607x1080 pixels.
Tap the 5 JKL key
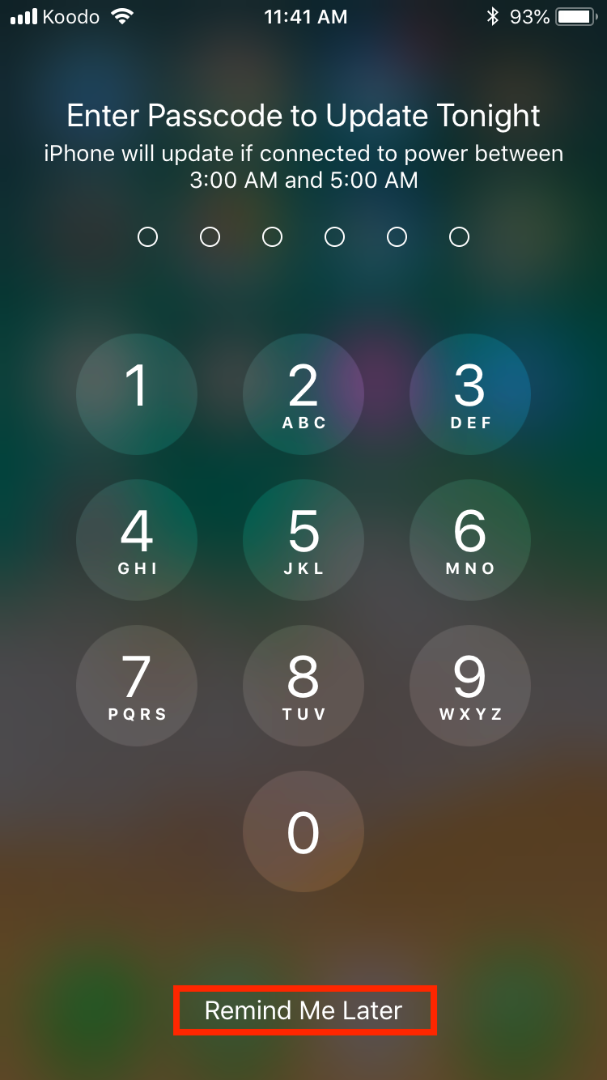pos(303,541)
